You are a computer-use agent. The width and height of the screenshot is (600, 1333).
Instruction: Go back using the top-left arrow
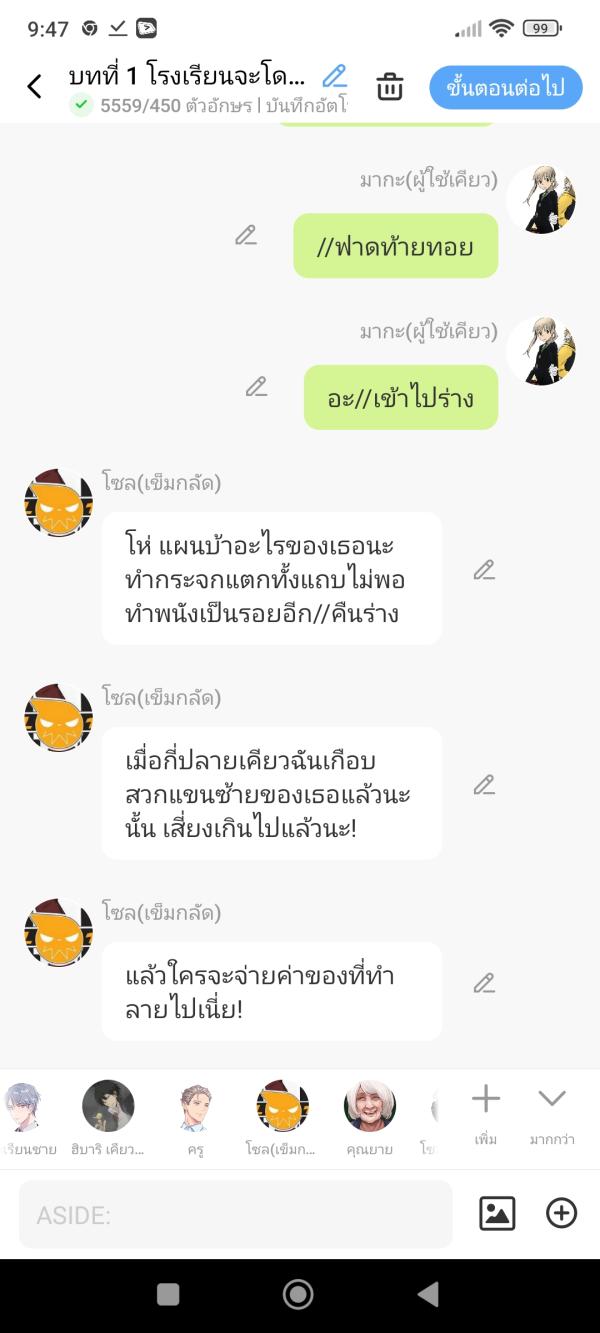(x=35, y=87)
